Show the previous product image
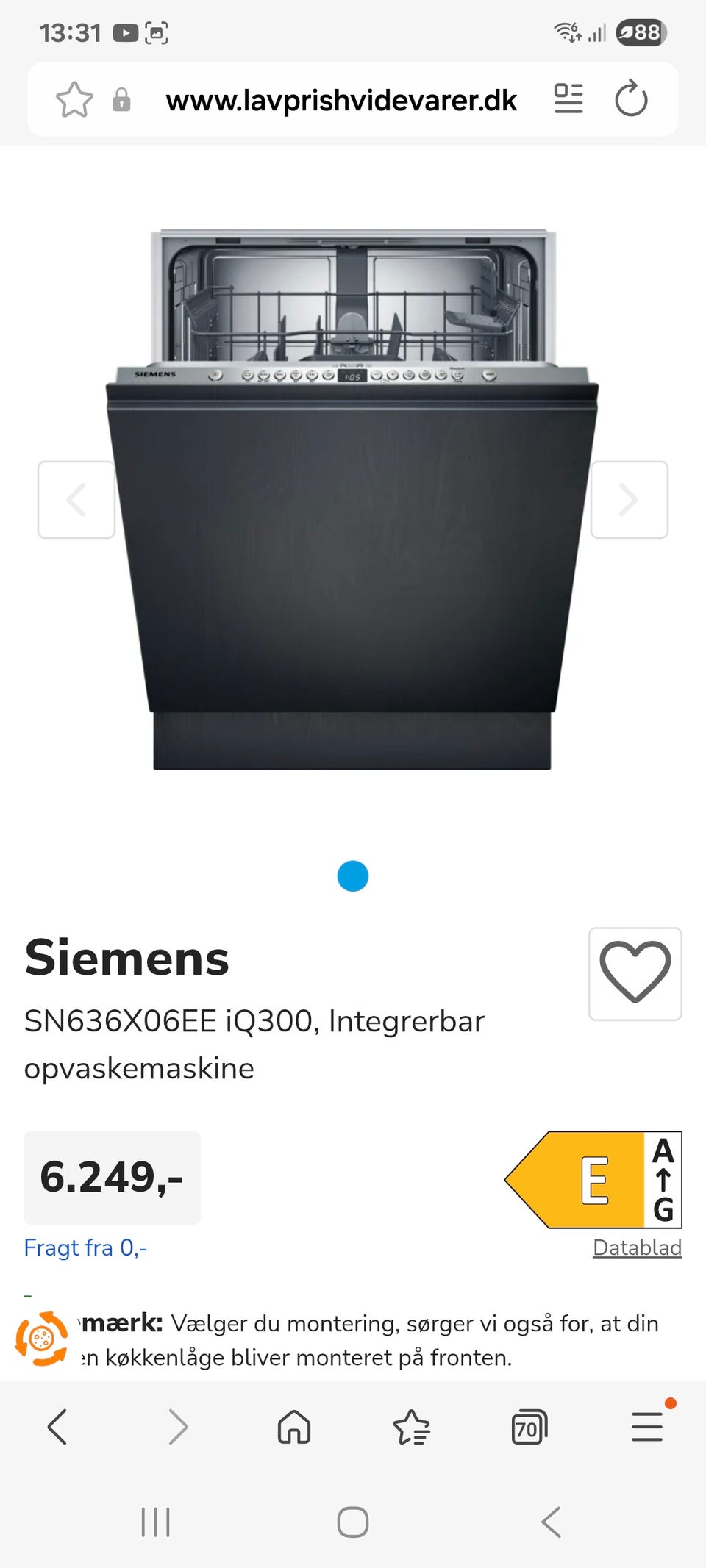The width and height of the screenshot is (706, 1568). [76, 500]
